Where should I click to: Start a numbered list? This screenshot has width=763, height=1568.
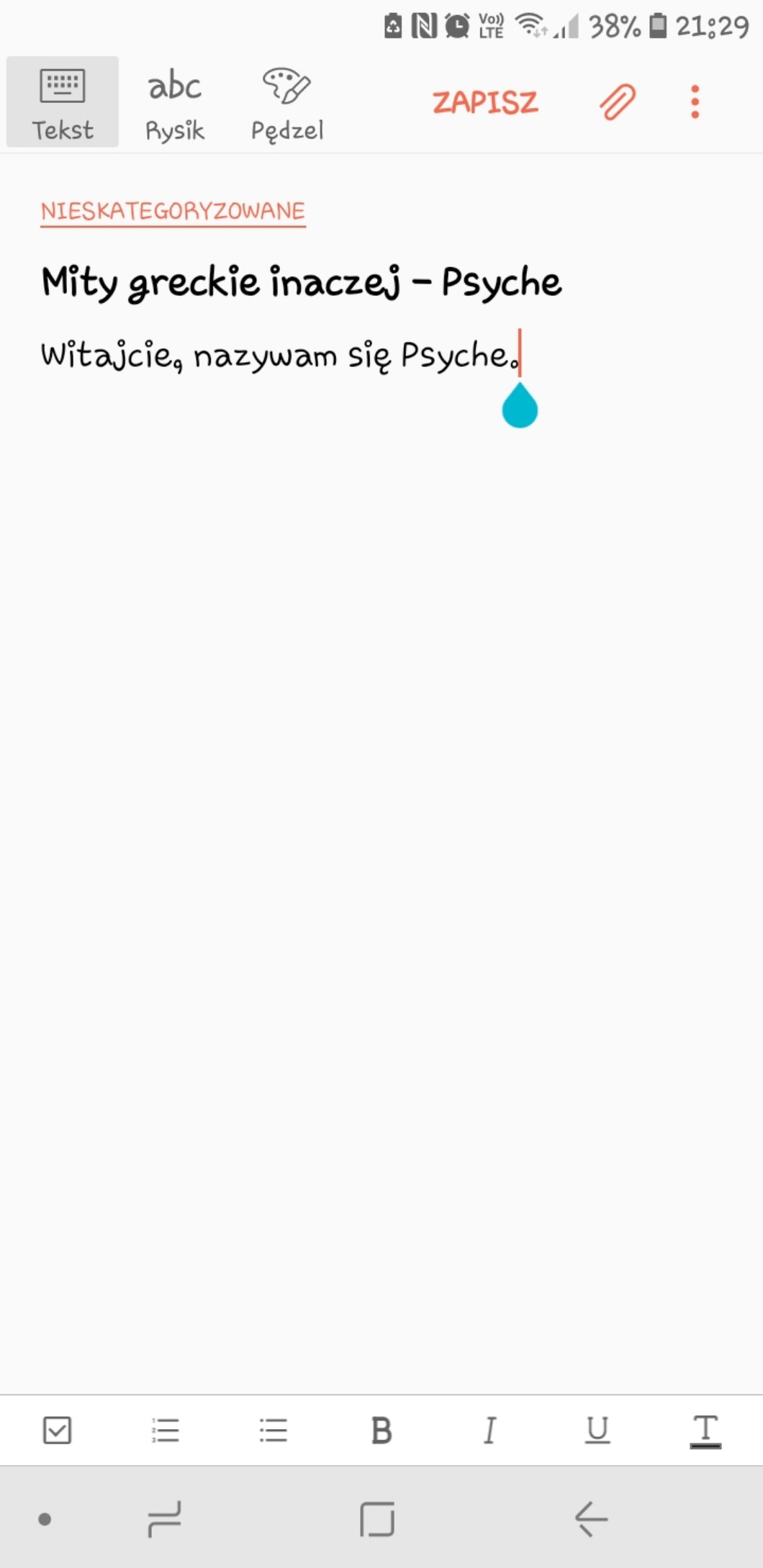(166, 1430)
